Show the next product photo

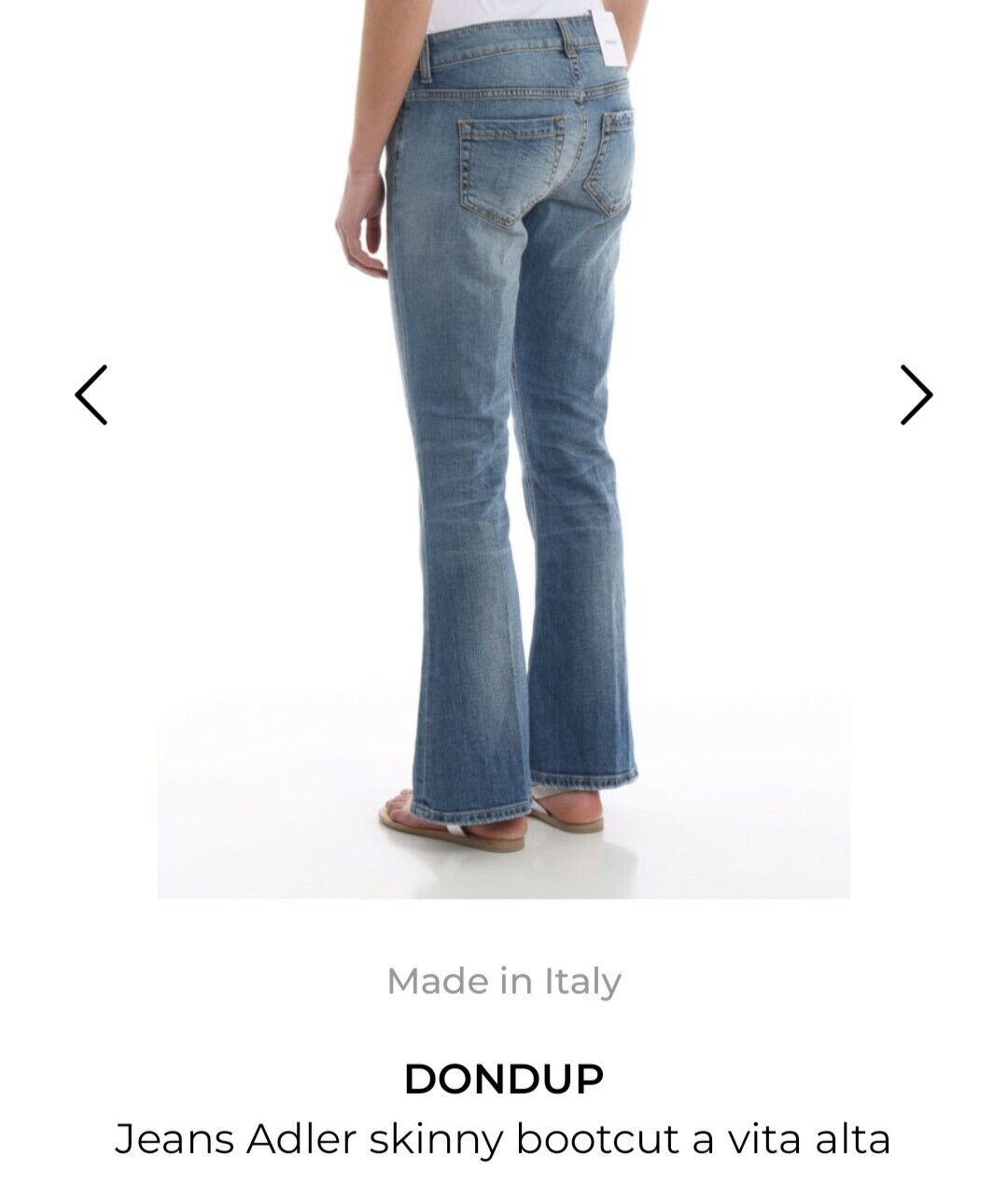(x=916, y=395)
